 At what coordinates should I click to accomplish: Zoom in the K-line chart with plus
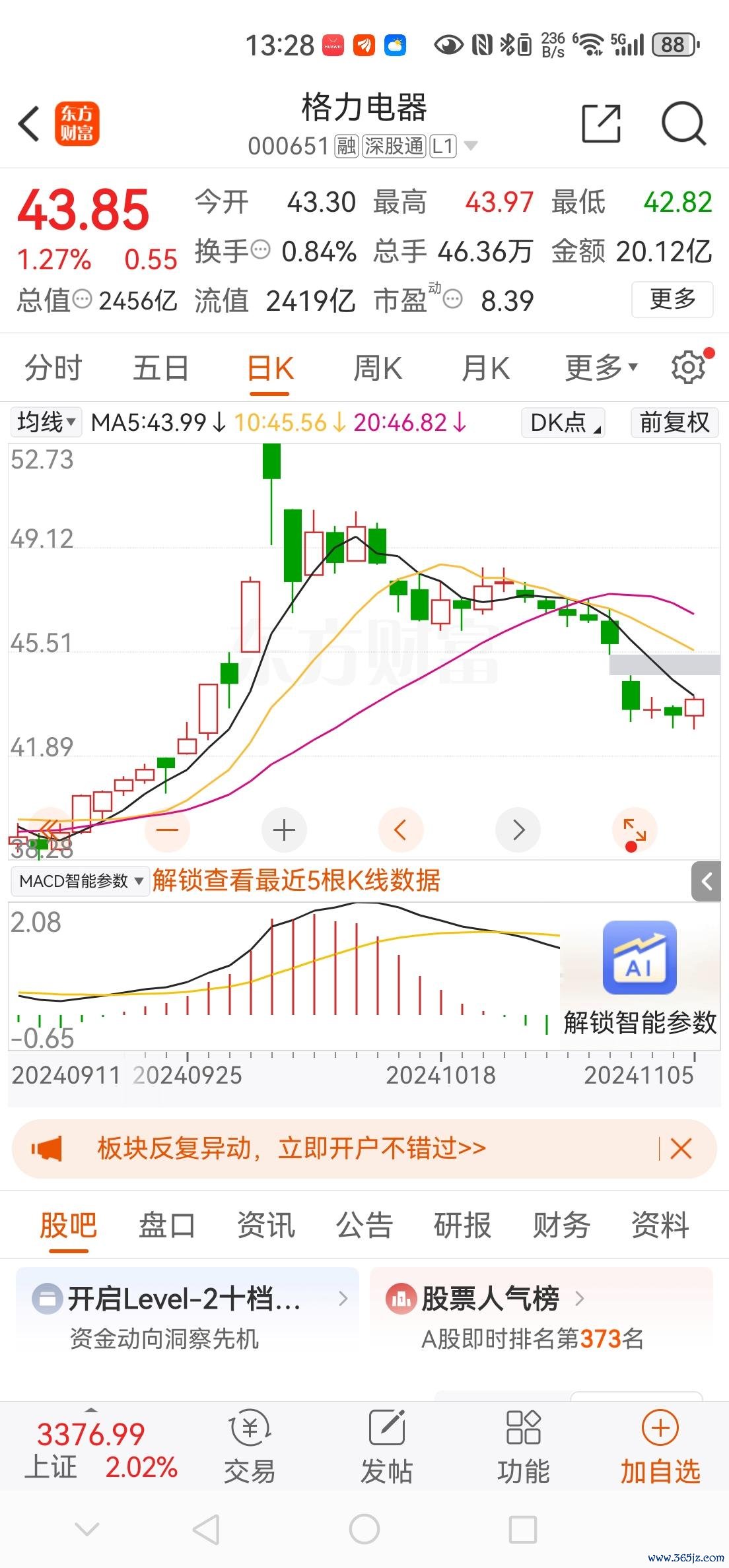284,830
